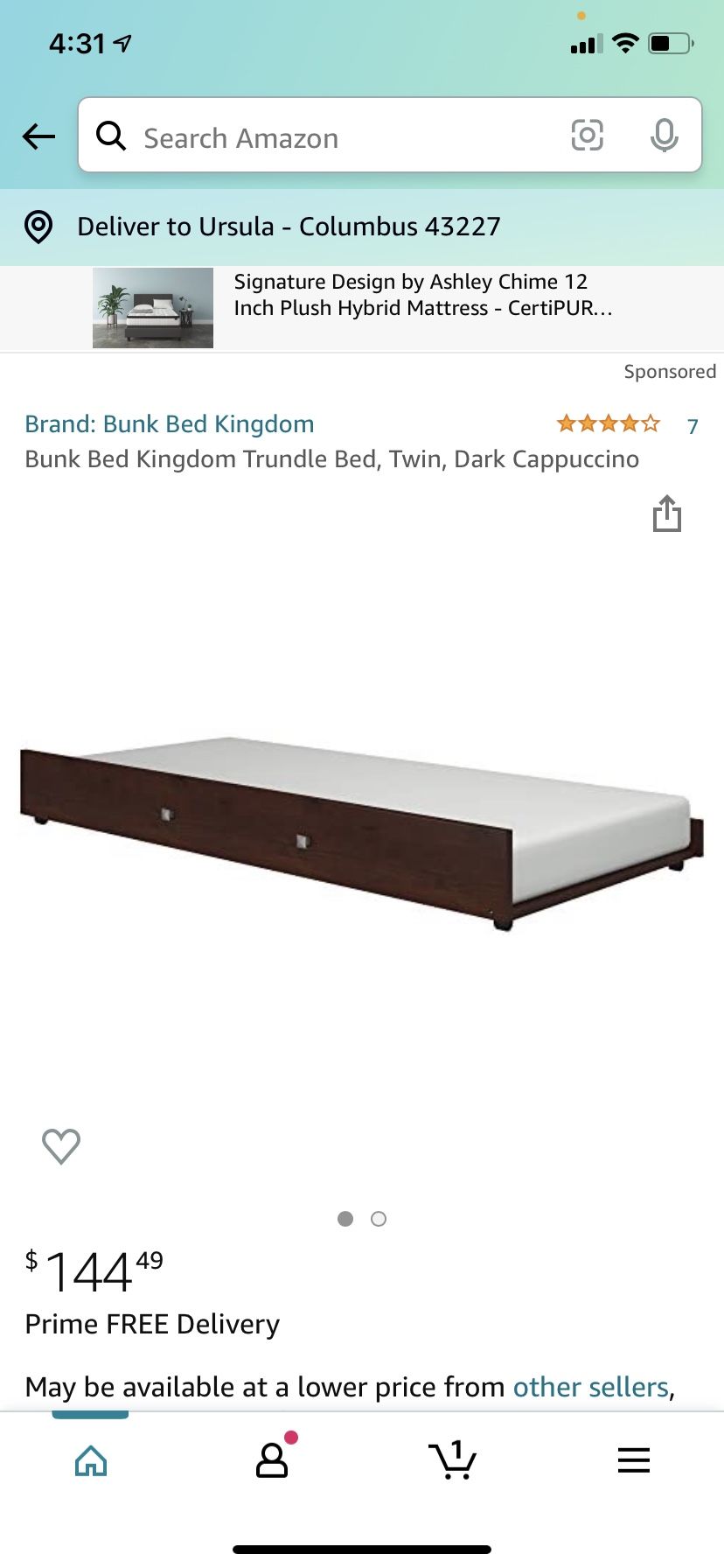724x1568 pixels.
Task: Tap the location pin to change delivery address
Action: tap(38, 226)
